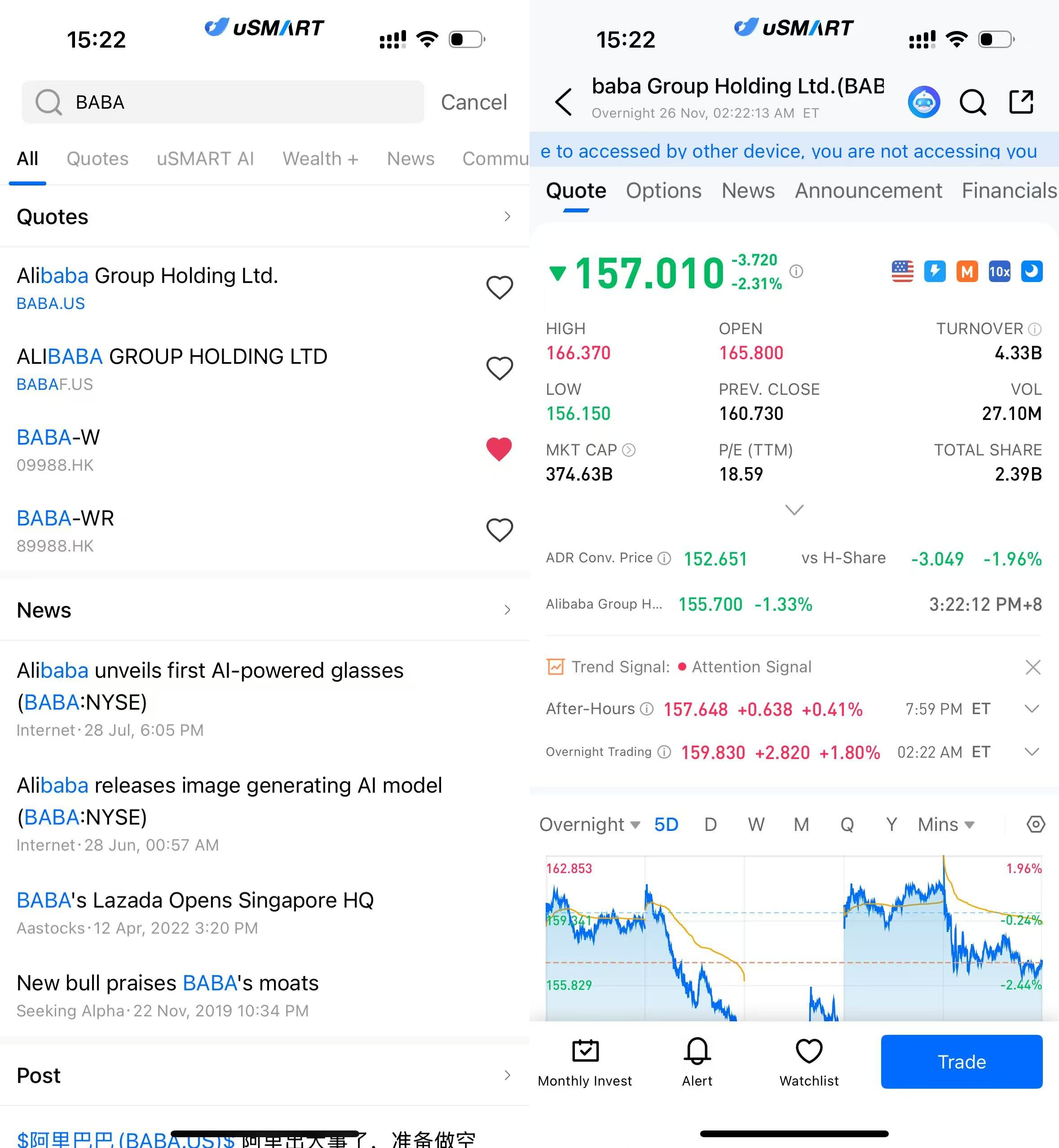Open BABA's Lazada Opens Singapore HQ article
This screenshot has height=1148, width=1059.
click(195, 901)
